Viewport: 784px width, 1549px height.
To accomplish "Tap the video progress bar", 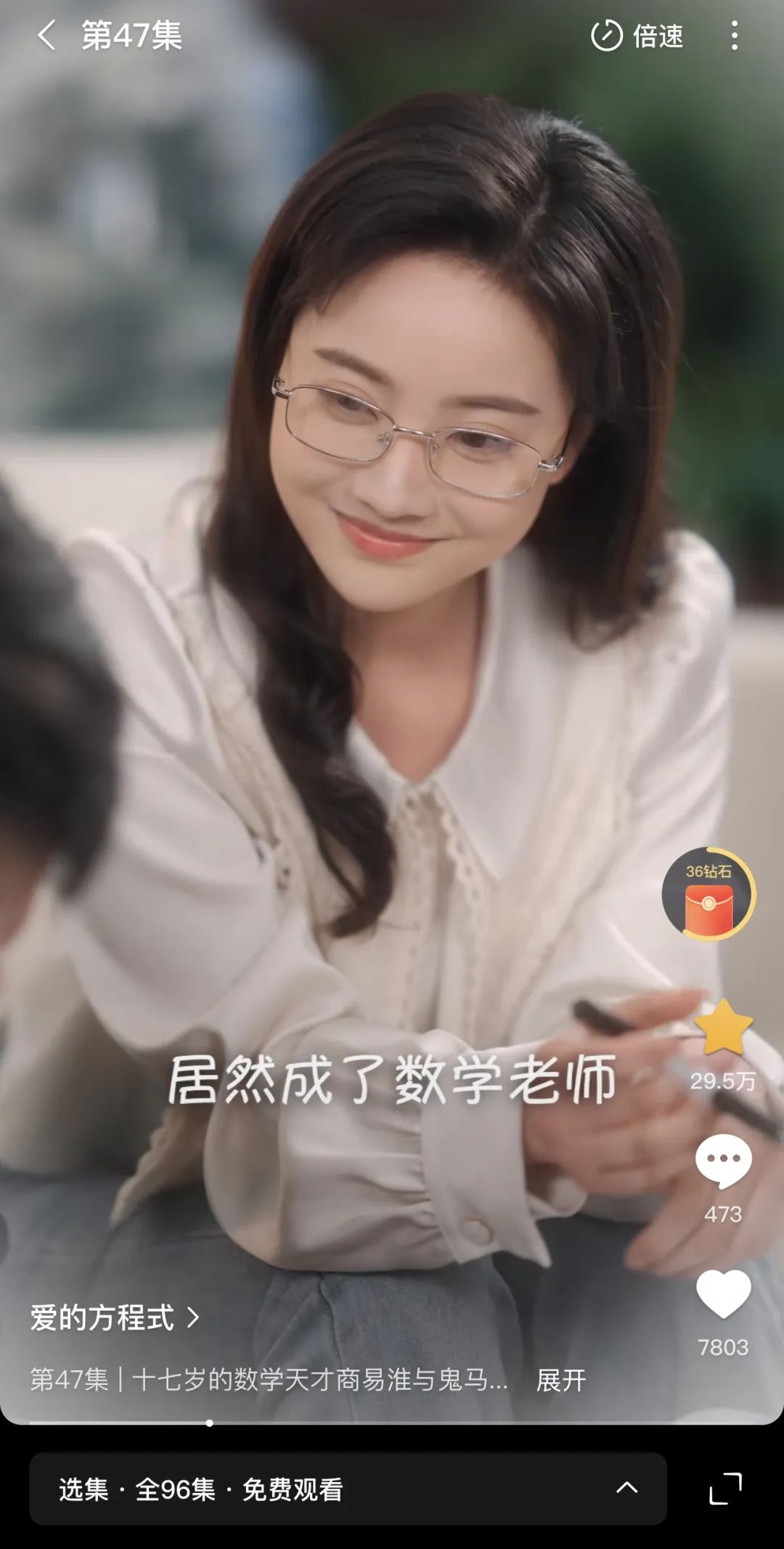I will tap(392, 1423).
